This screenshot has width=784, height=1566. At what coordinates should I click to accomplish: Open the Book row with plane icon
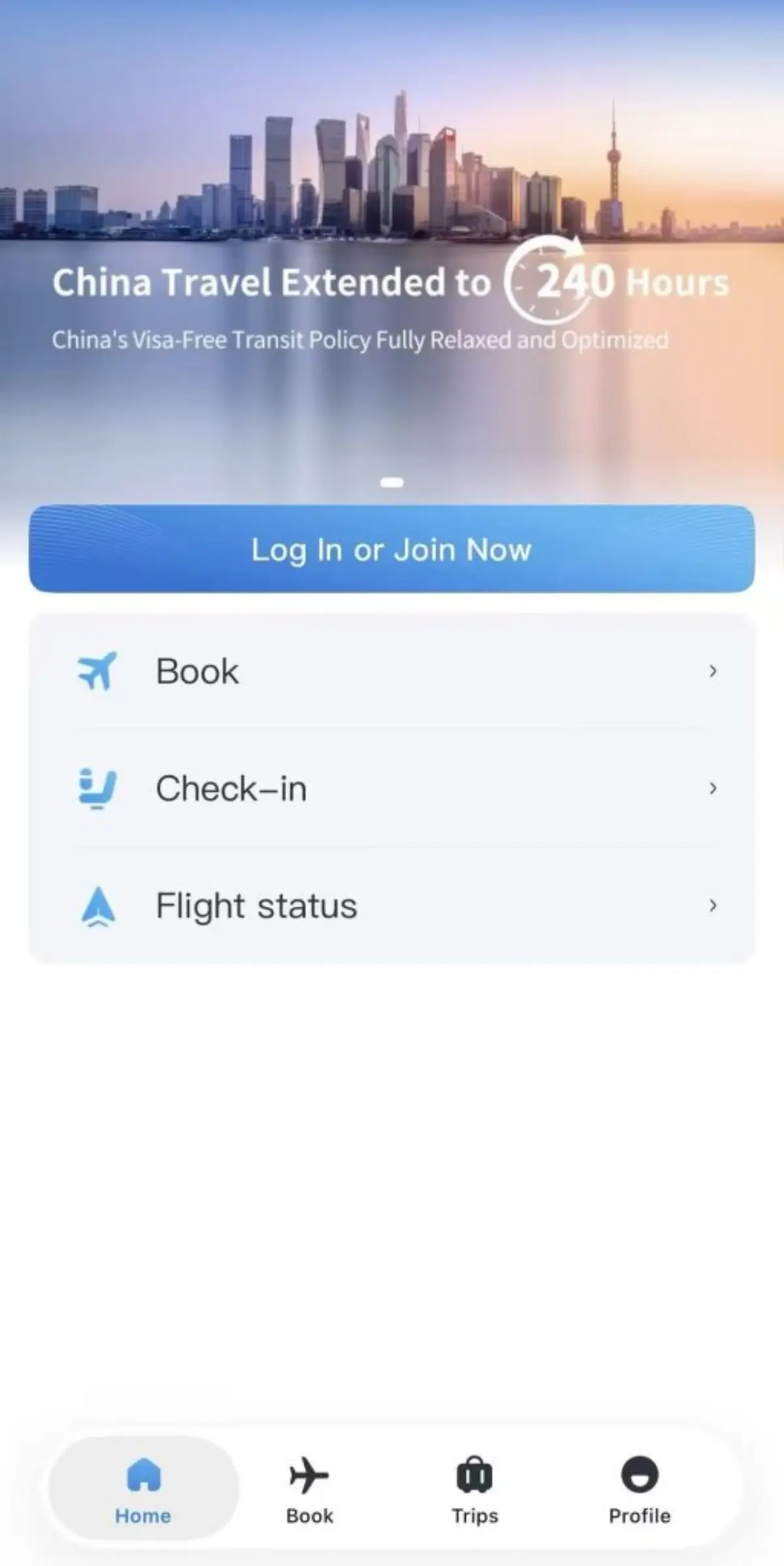(x=392, y=671)
